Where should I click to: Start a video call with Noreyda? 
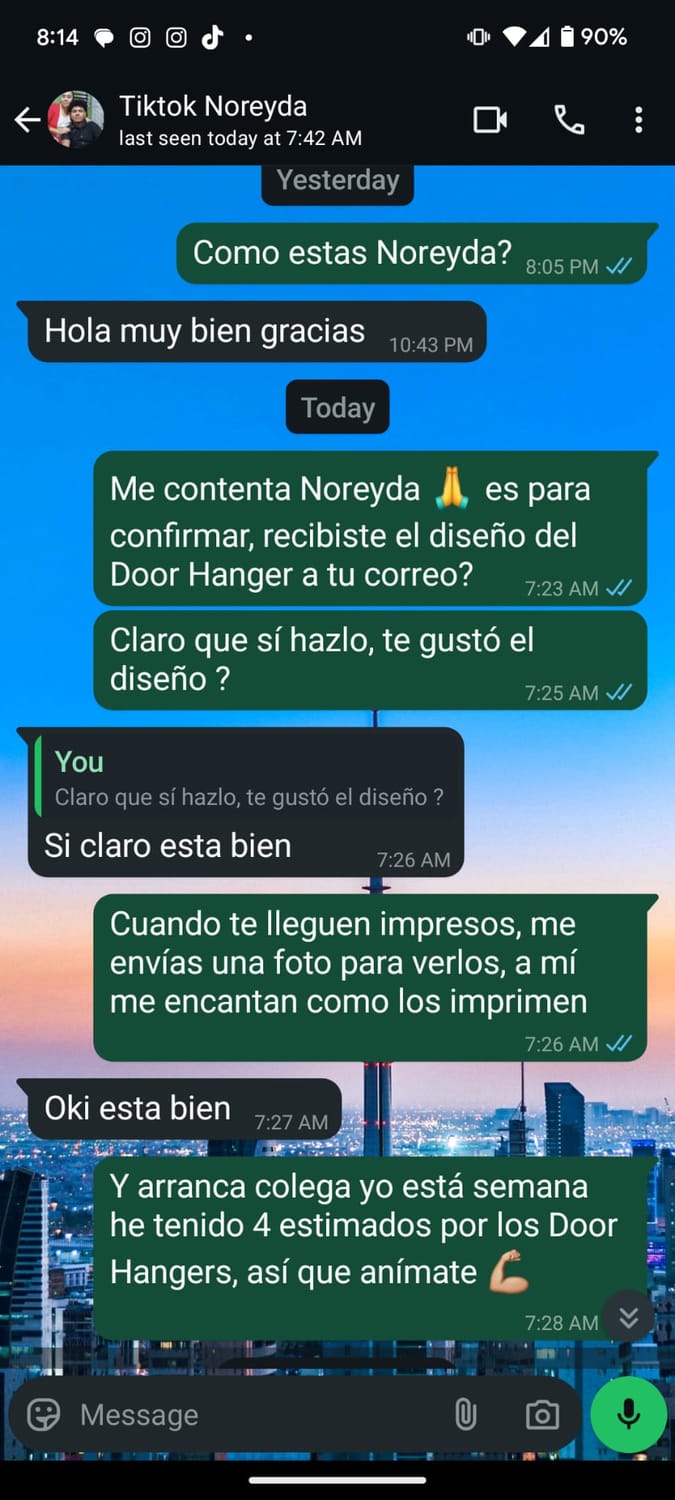point(489,121)
